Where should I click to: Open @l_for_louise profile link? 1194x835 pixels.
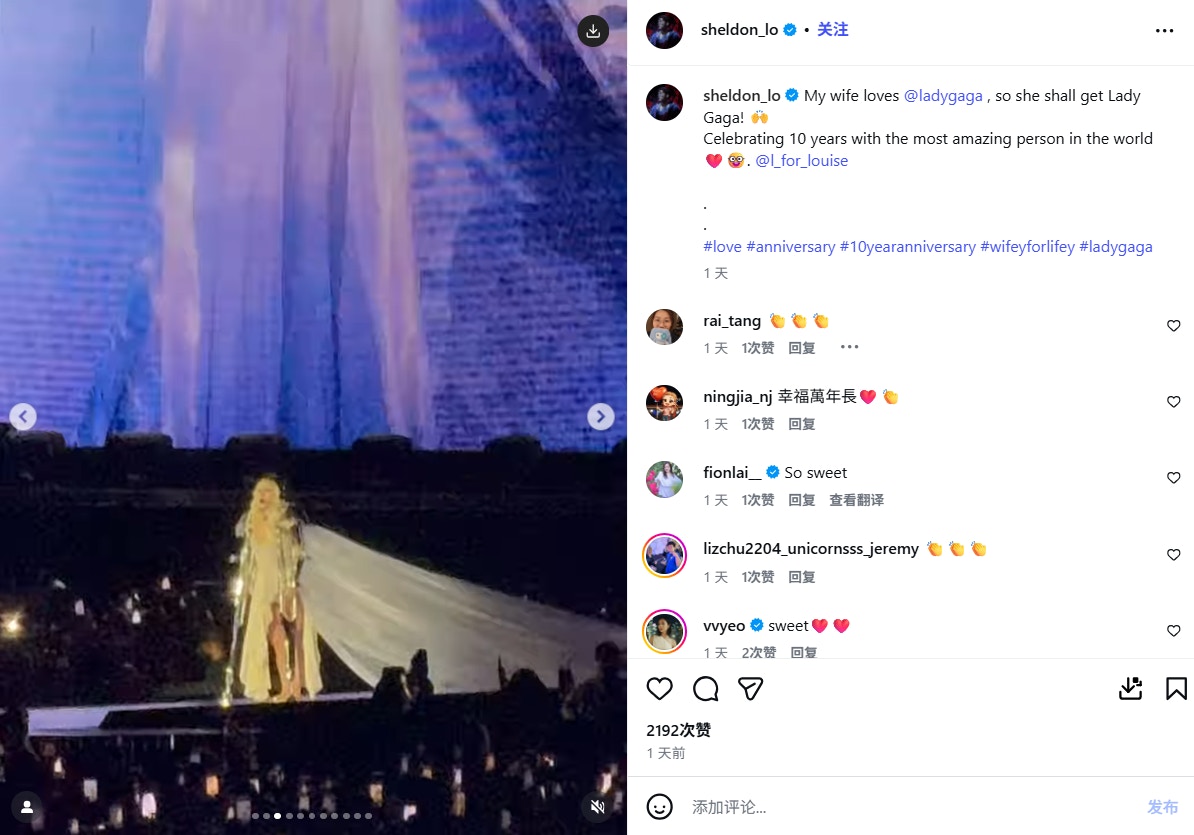(x=801, y=160)
